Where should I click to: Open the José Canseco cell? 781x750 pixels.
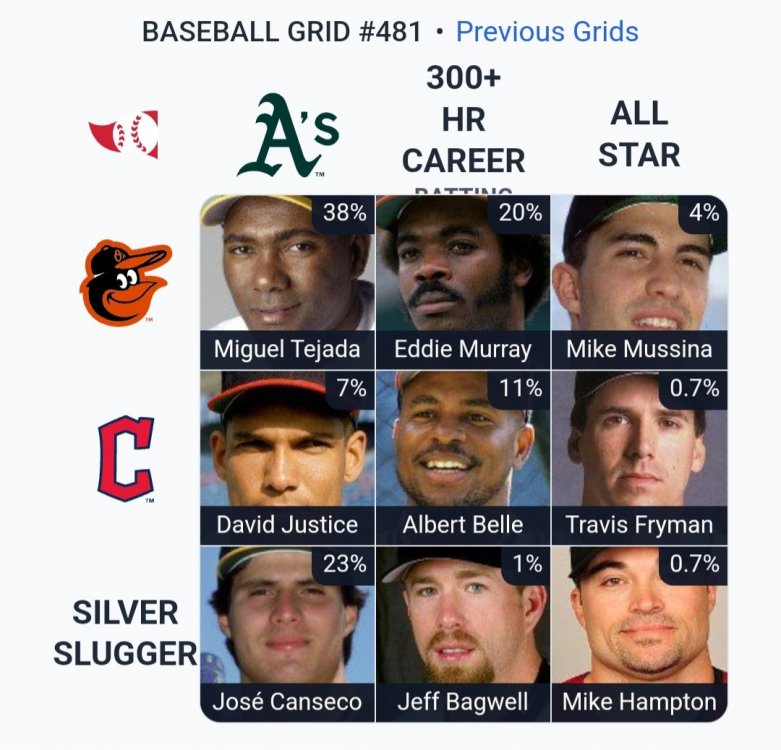287,633
